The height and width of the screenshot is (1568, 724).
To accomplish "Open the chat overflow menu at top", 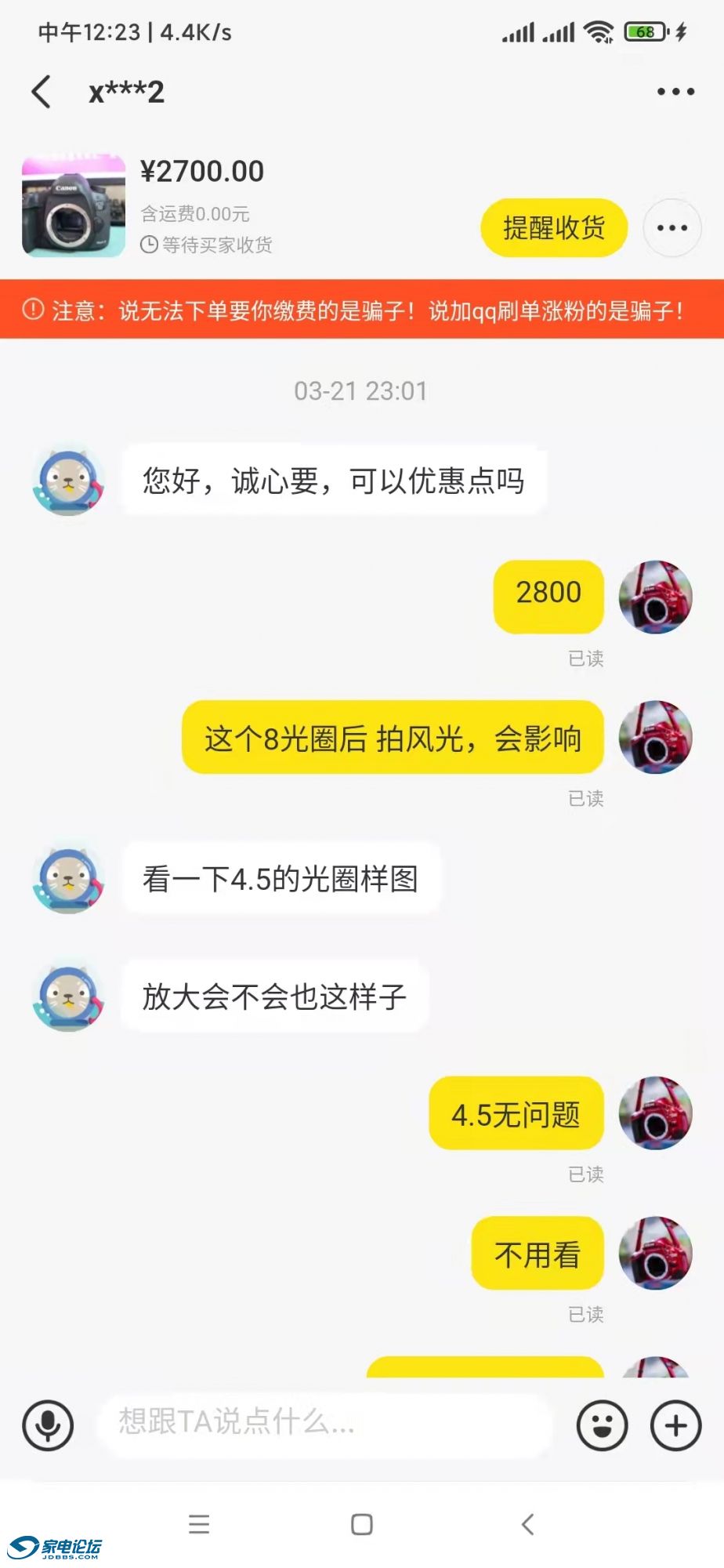I will [x=675, y=92].
